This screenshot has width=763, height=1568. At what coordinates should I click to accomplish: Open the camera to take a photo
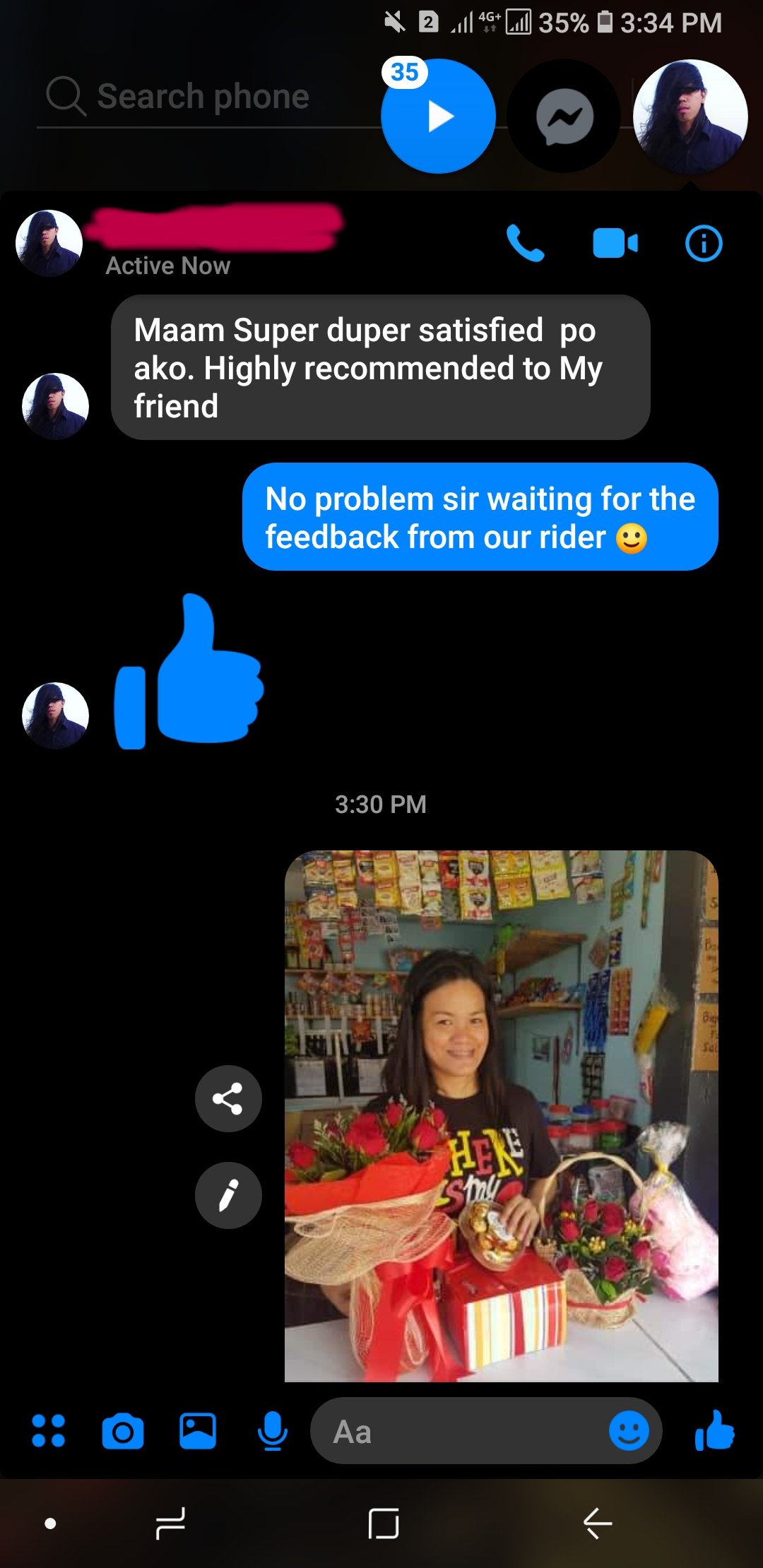(123, 1432)
